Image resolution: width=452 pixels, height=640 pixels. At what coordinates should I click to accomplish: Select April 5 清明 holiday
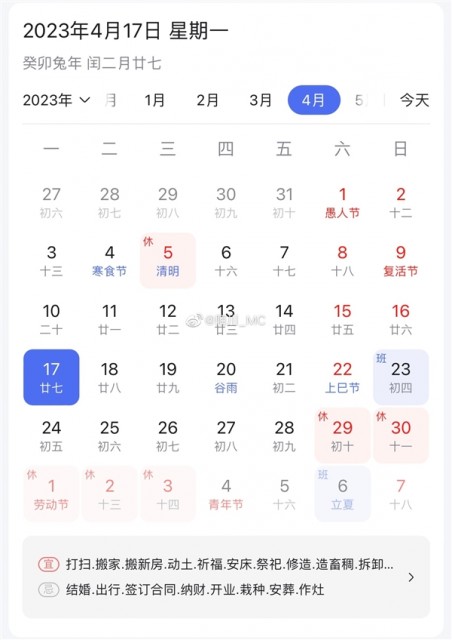168,260
